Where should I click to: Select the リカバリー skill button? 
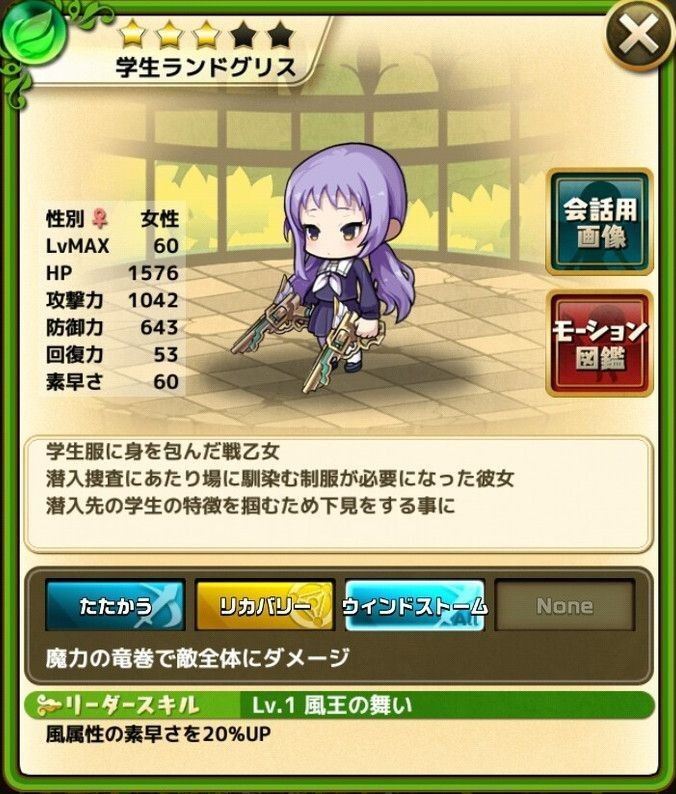(x=264, y=606)
